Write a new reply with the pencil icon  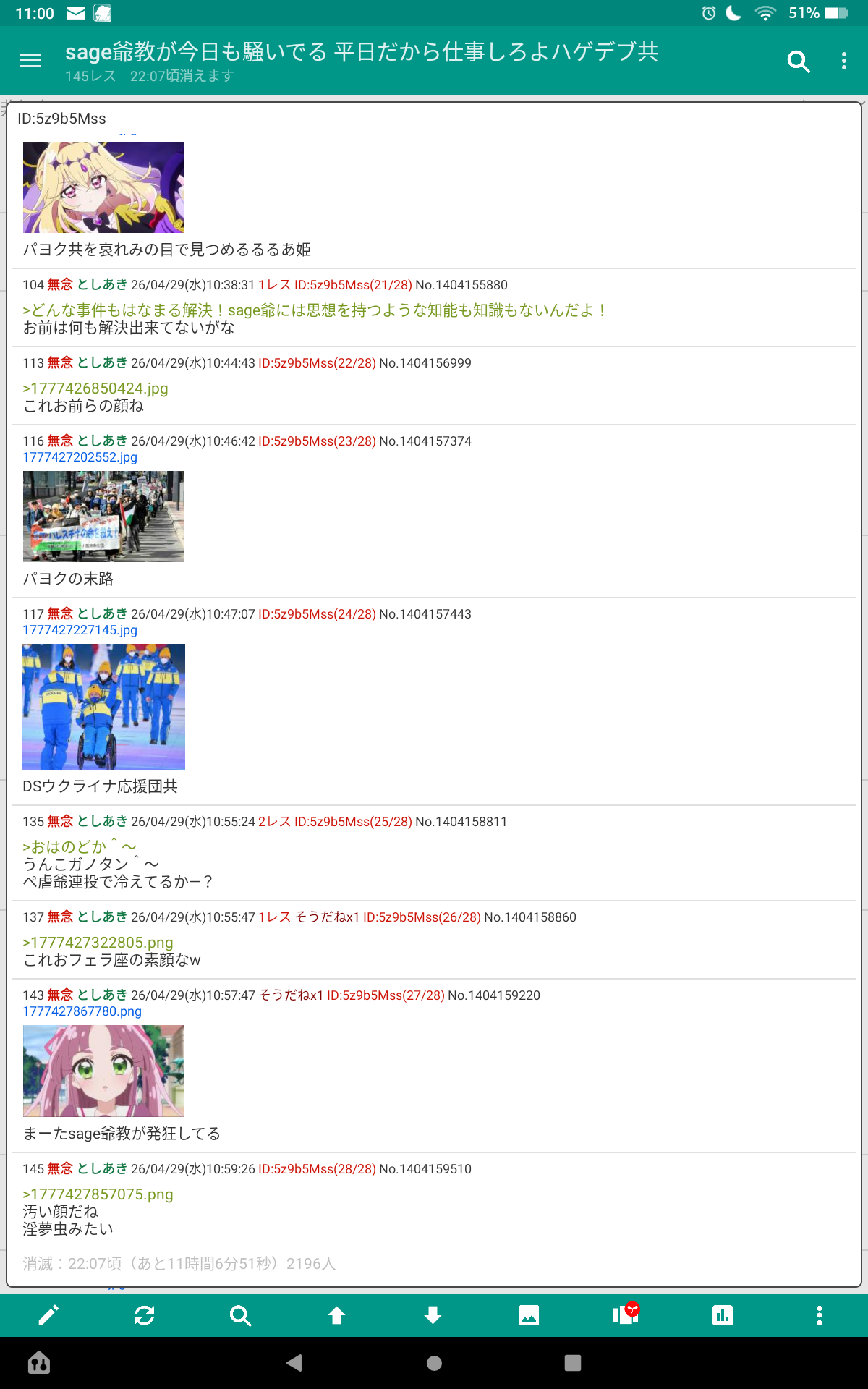click(48, 1315)
